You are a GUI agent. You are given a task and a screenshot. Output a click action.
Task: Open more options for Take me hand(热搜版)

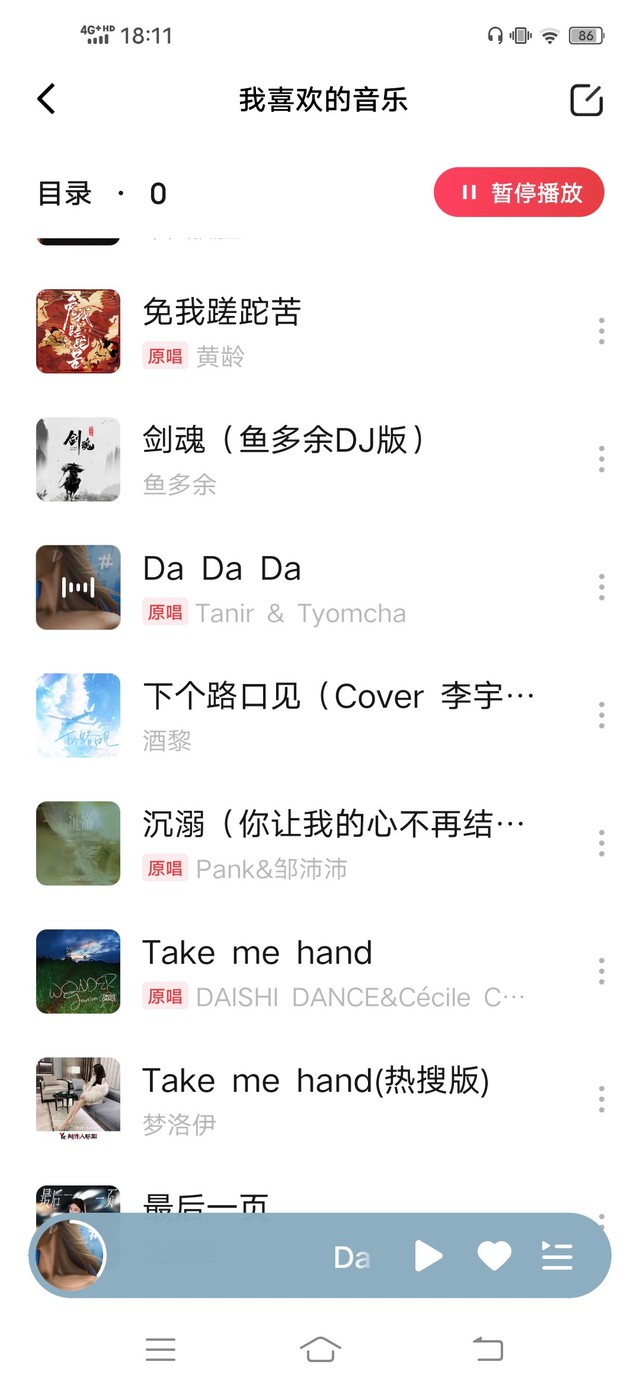[x=601, y=1099]
